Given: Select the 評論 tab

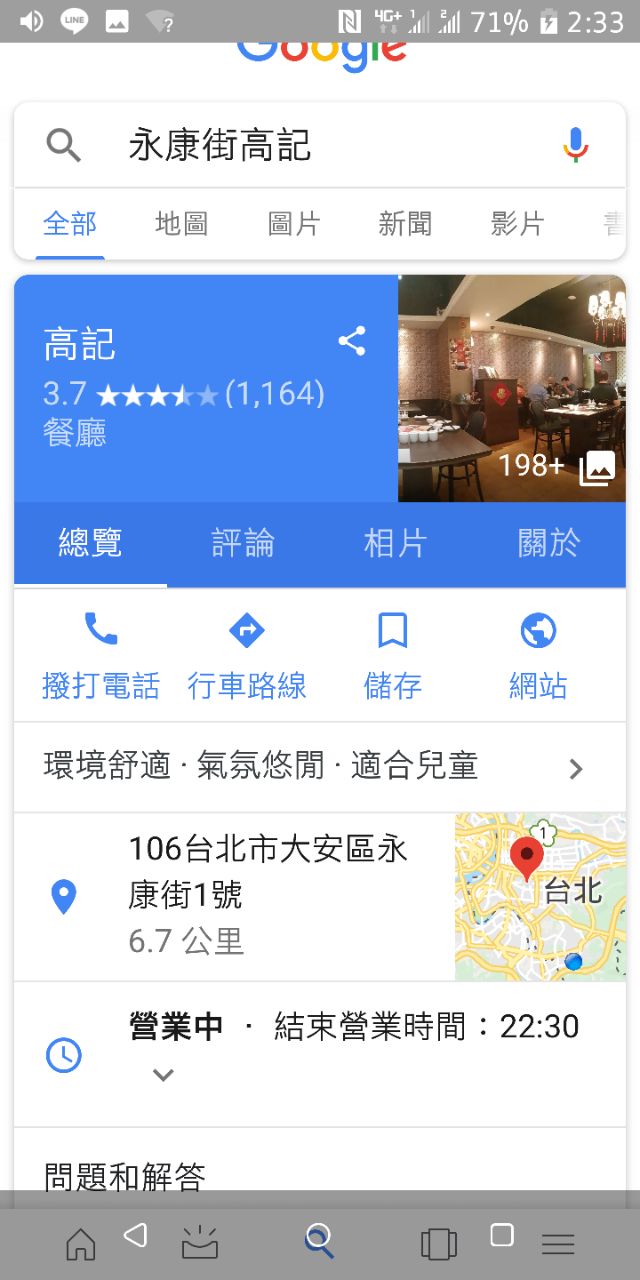Looking at the screenshot, I should tap(243, 544).
